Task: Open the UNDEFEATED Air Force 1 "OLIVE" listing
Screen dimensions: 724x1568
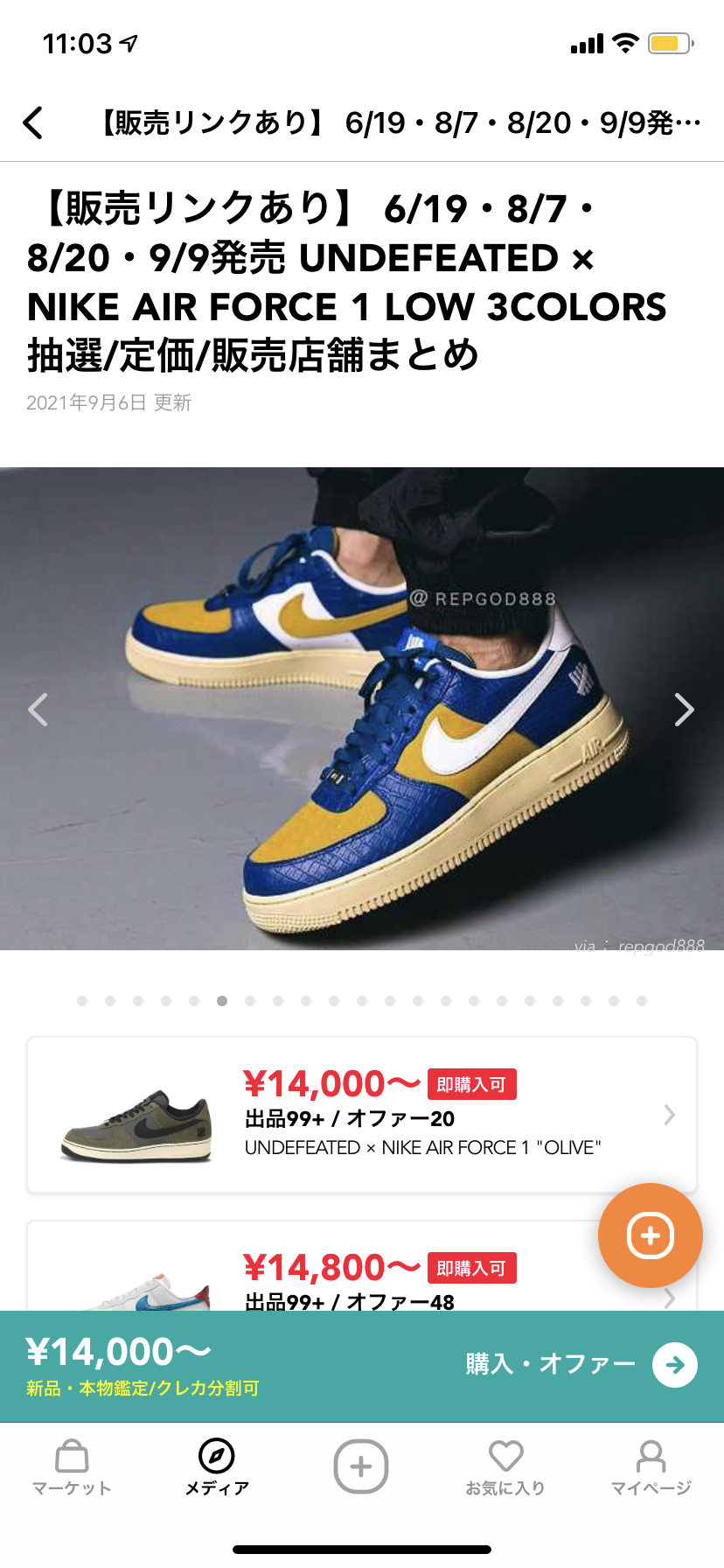Action: [362, 1115]
